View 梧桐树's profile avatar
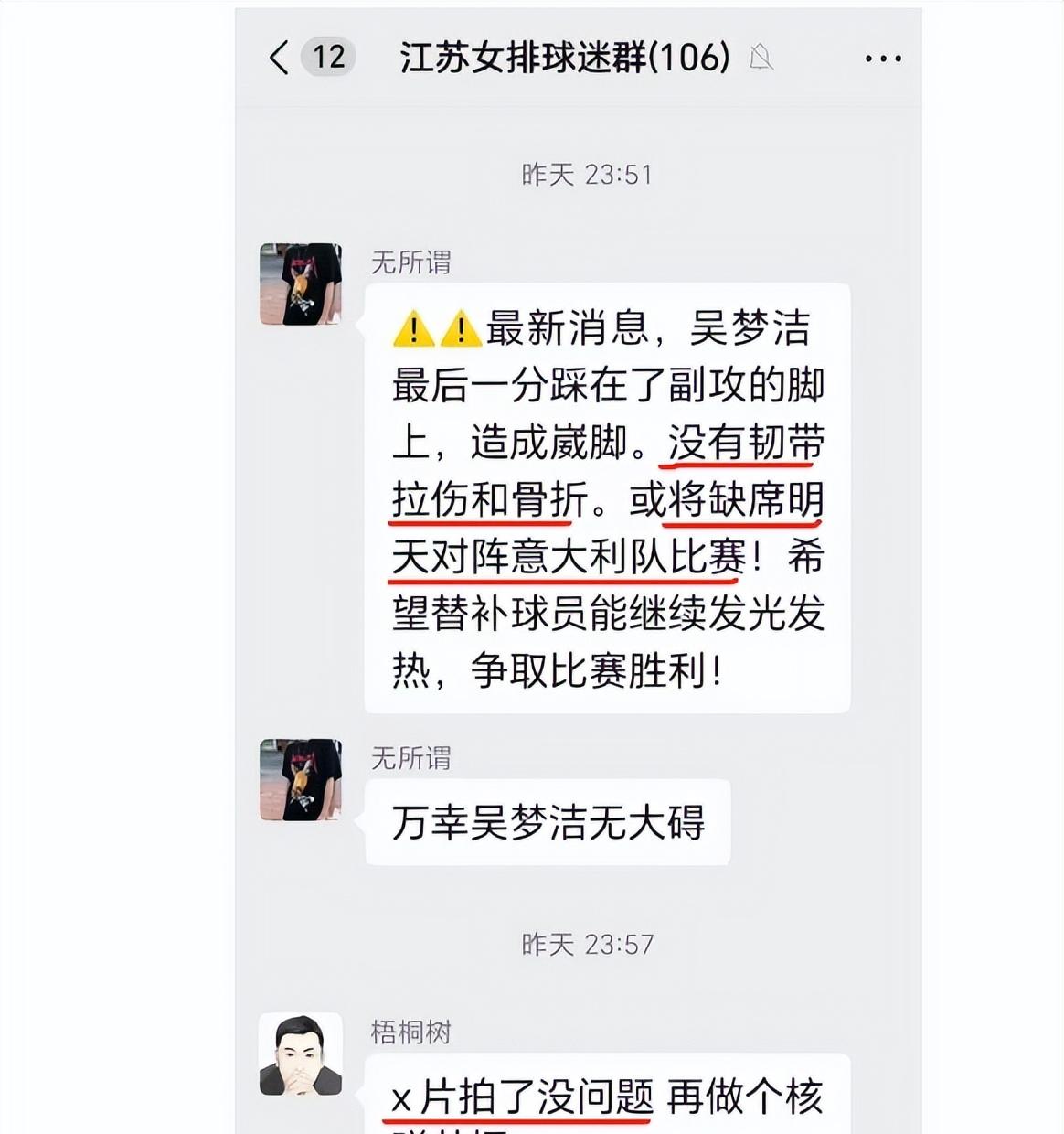This screenshot has height=1134, width=1064. (x=301, y=1054)
